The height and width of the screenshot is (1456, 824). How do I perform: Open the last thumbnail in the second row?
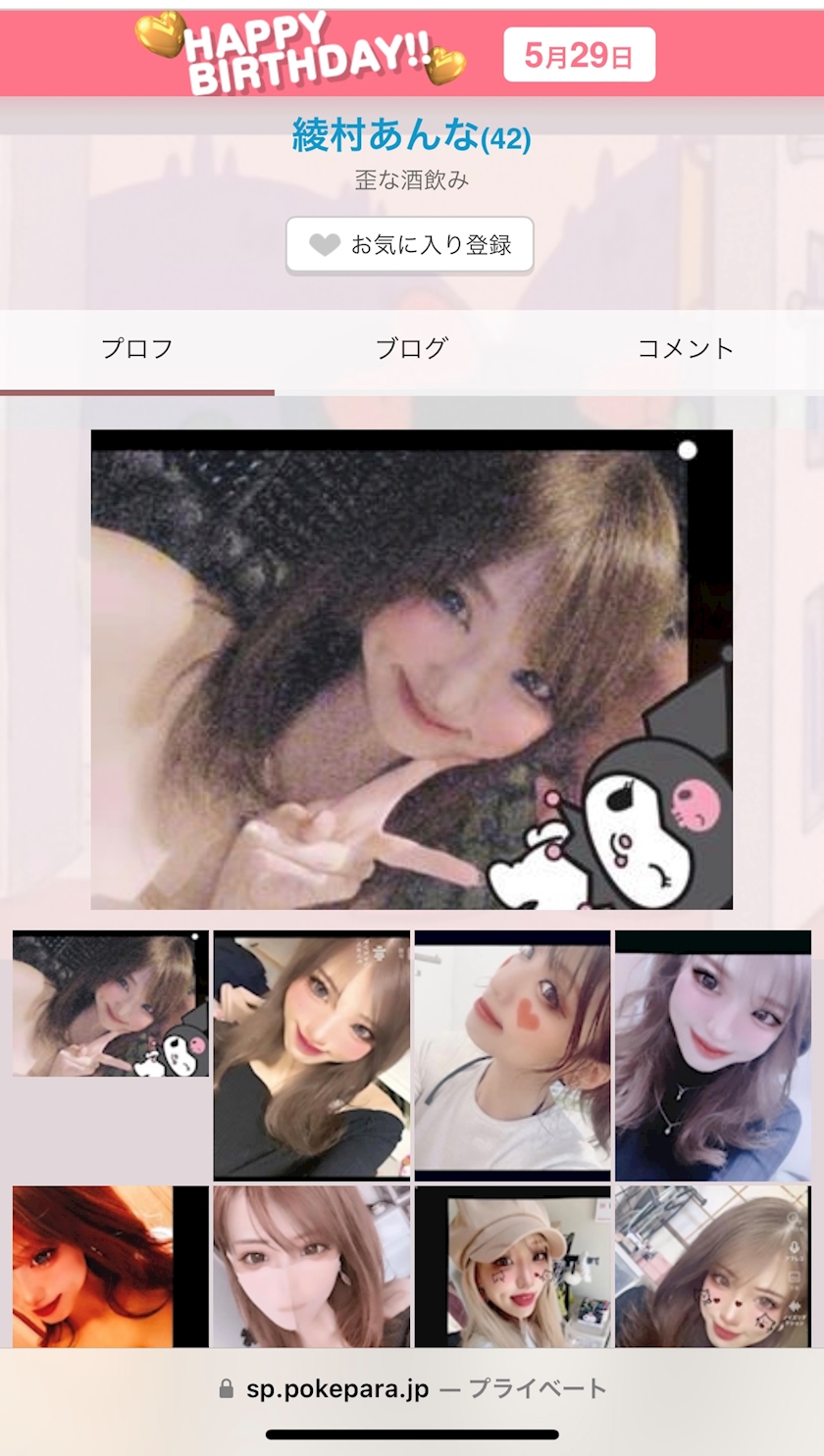coord(713,1266)
